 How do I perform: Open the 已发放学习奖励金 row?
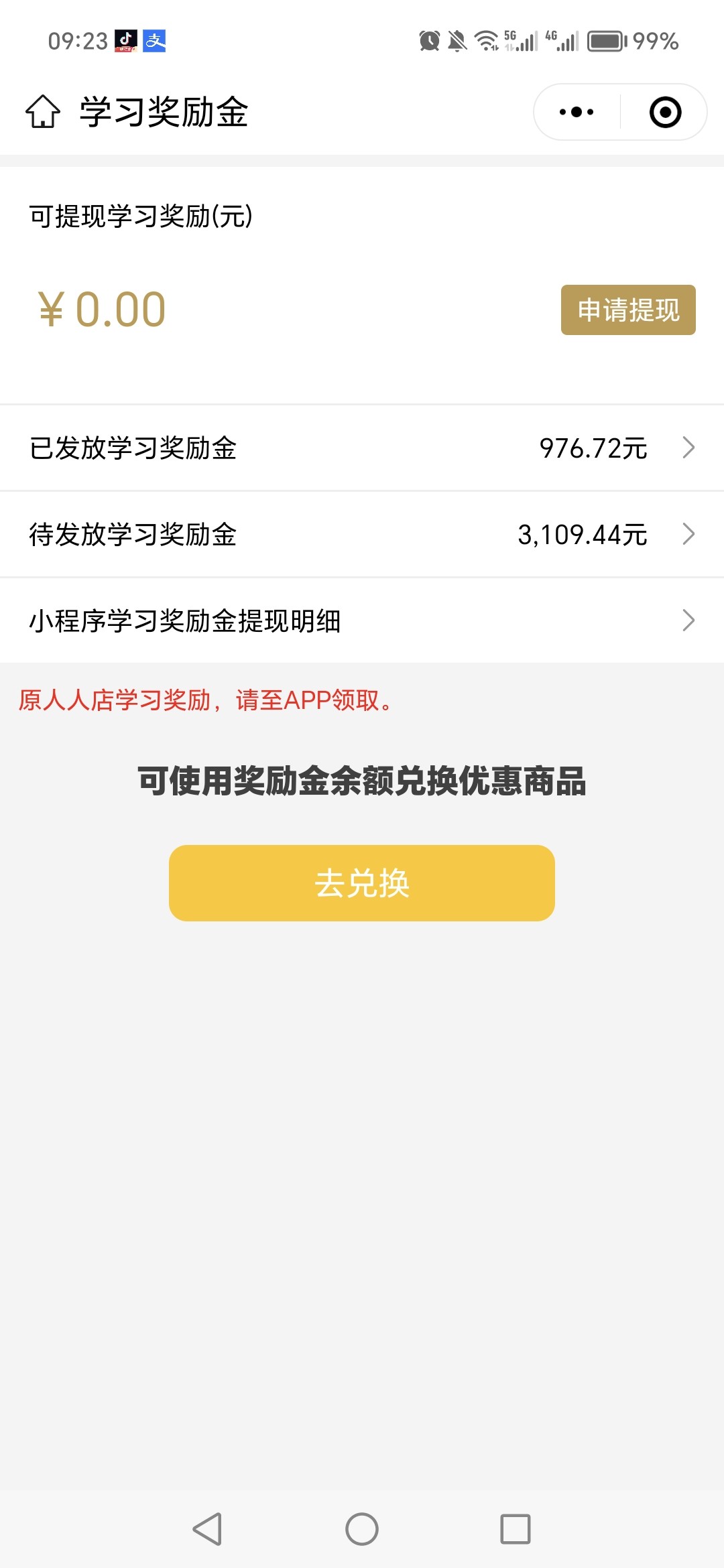(x=362, y=448)
